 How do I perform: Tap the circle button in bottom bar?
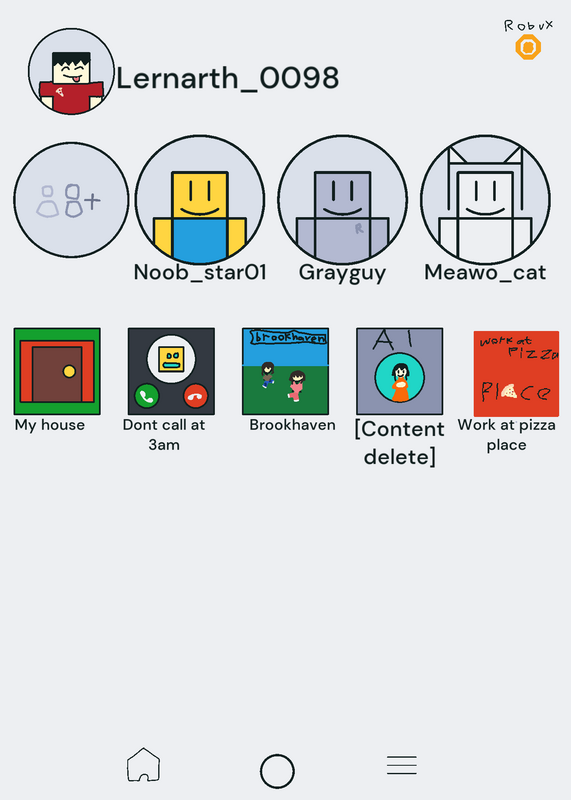(x=277, y=771)
